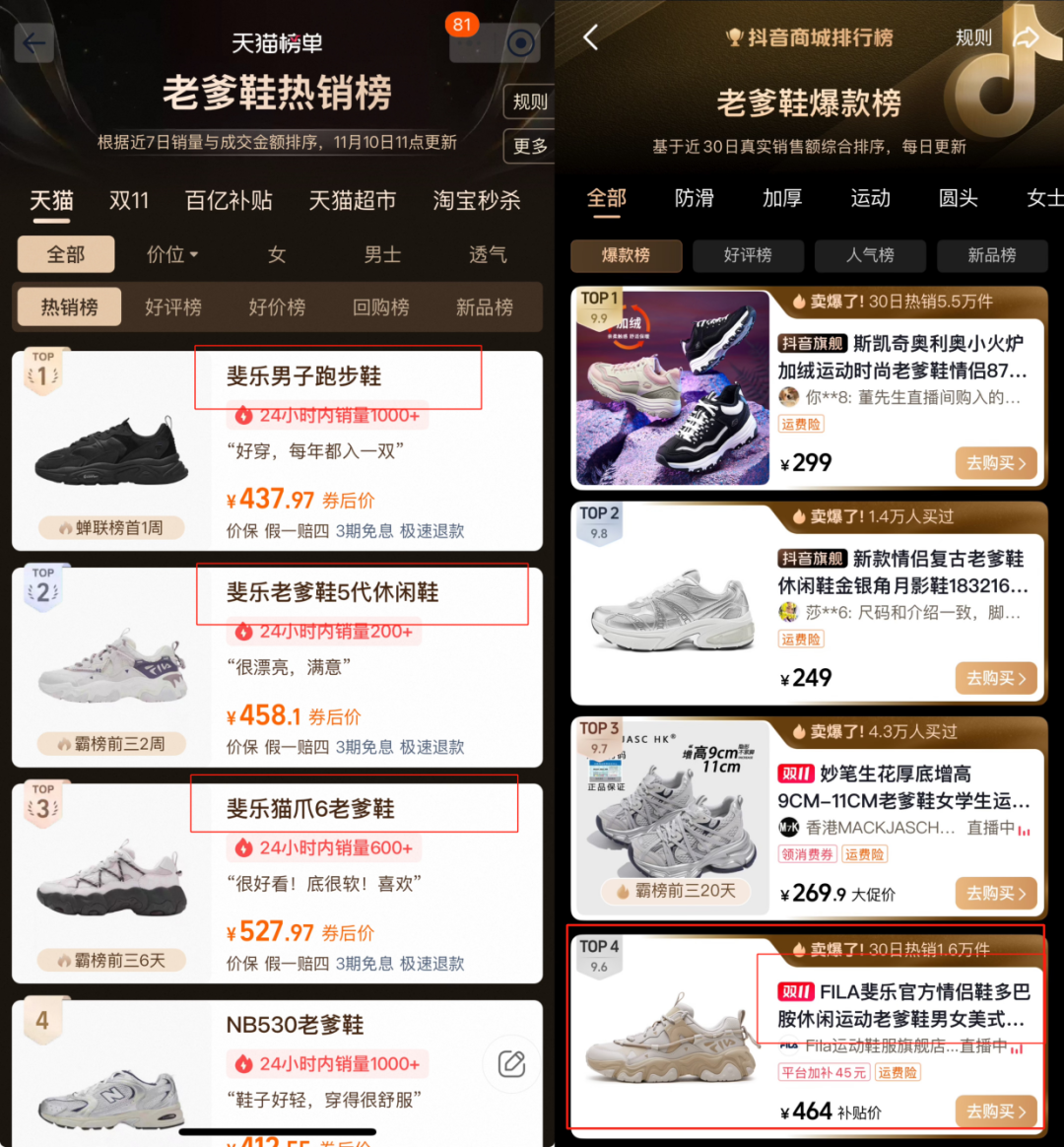Viewport: 1064px width, 1147px height.
Task: Select the 新品榜 tab on Tmall
Action: (x=485, y=306)
